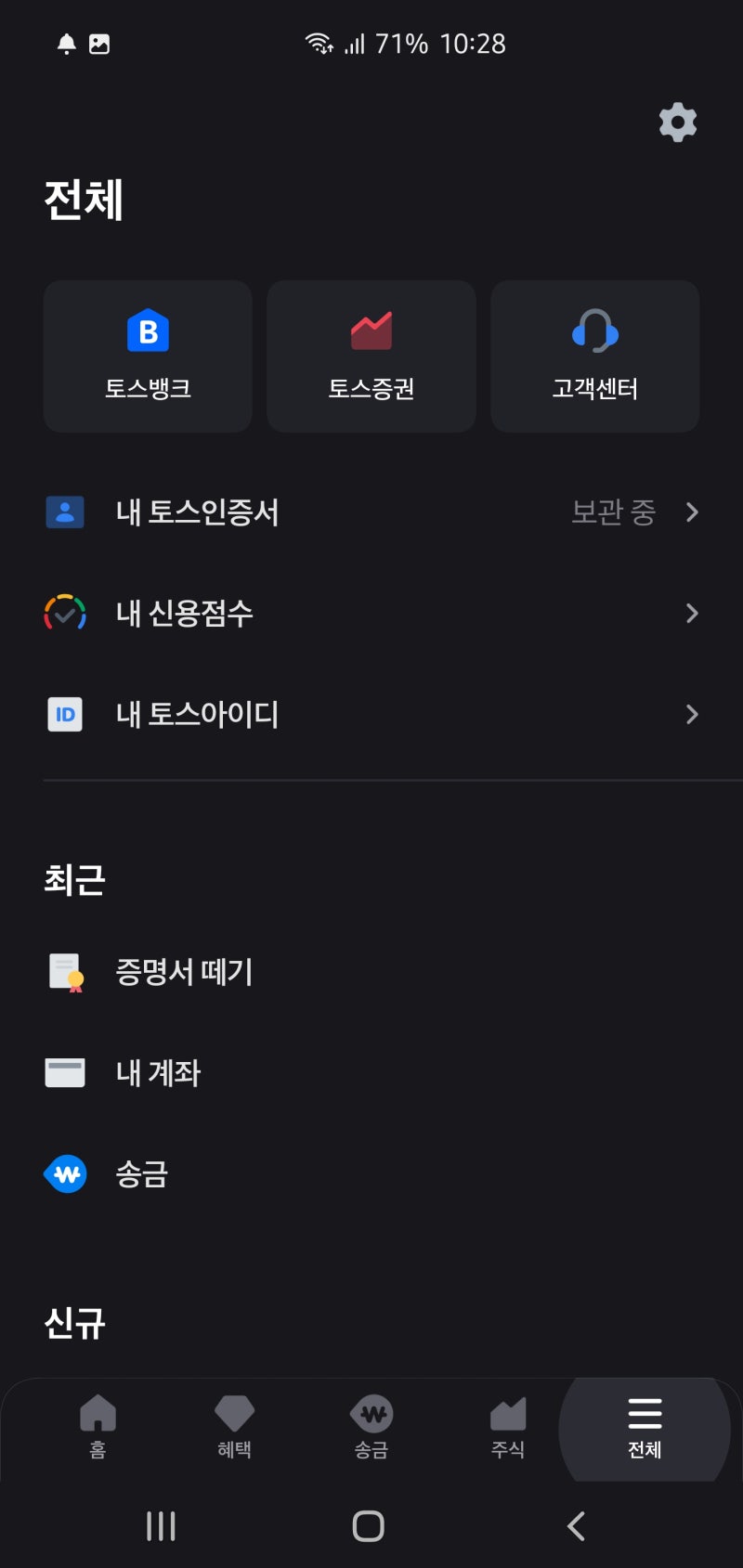The image size is (743, 1568).
Task: Open 증명서 떼기 from recents
Action: (183, 971)
